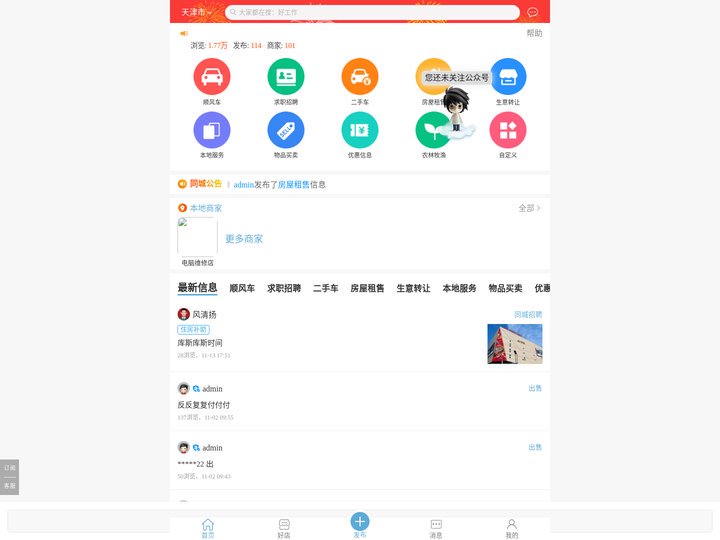720x540 pixels.
Task: Open the 优惠信息 category
Action: coord(360,131)
